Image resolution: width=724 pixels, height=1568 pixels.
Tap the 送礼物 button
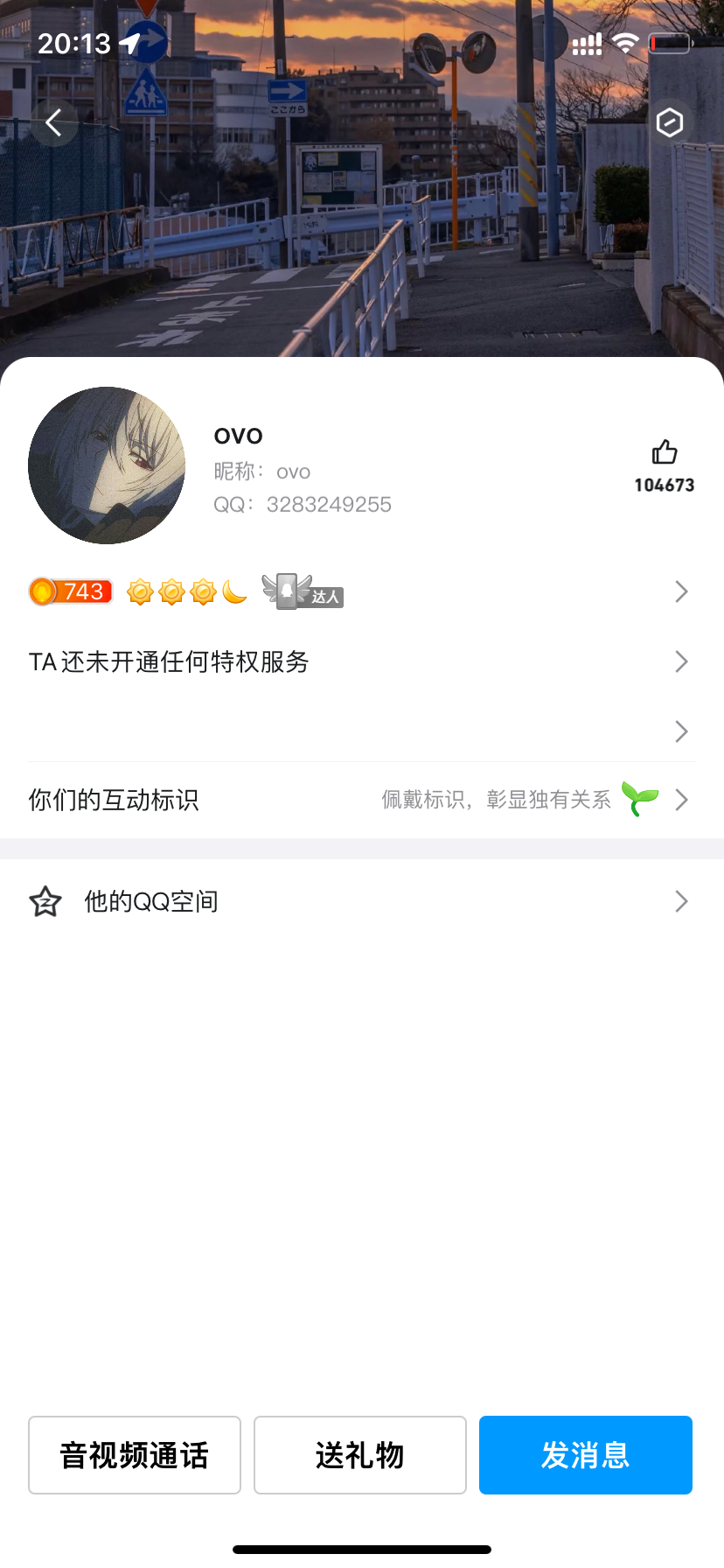click(360, 1455)
